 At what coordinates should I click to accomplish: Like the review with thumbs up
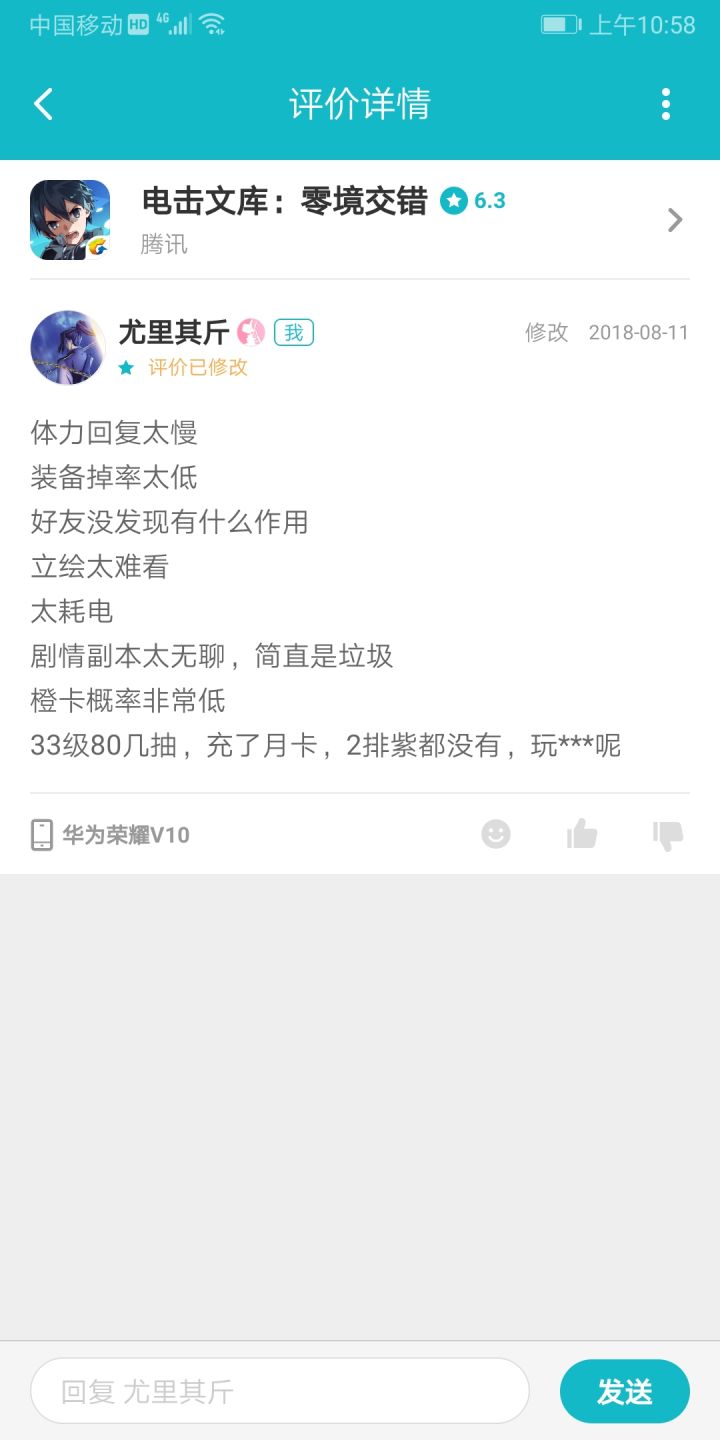[582, 833]
